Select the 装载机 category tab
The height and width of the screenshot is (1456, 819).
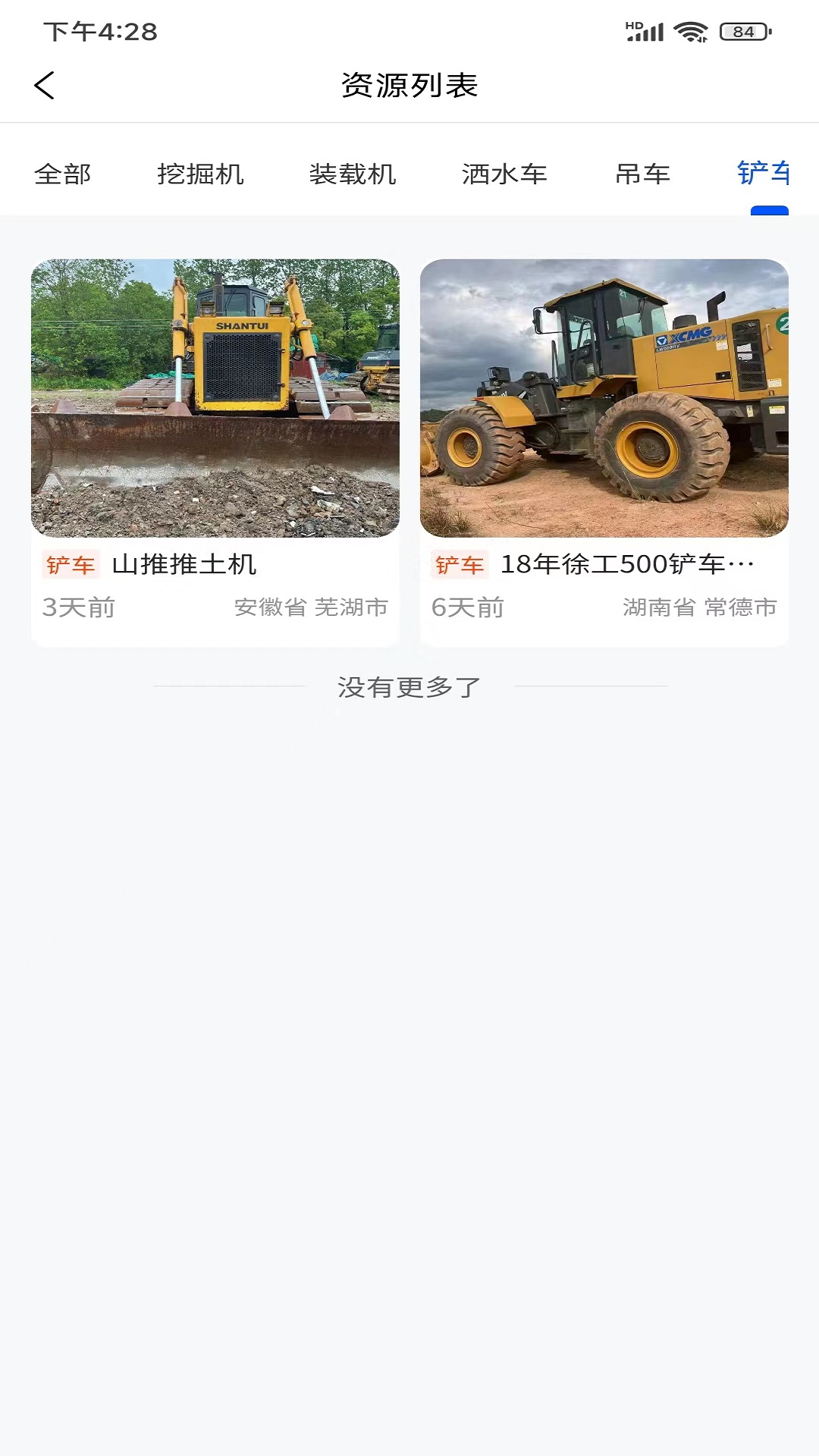353,174
